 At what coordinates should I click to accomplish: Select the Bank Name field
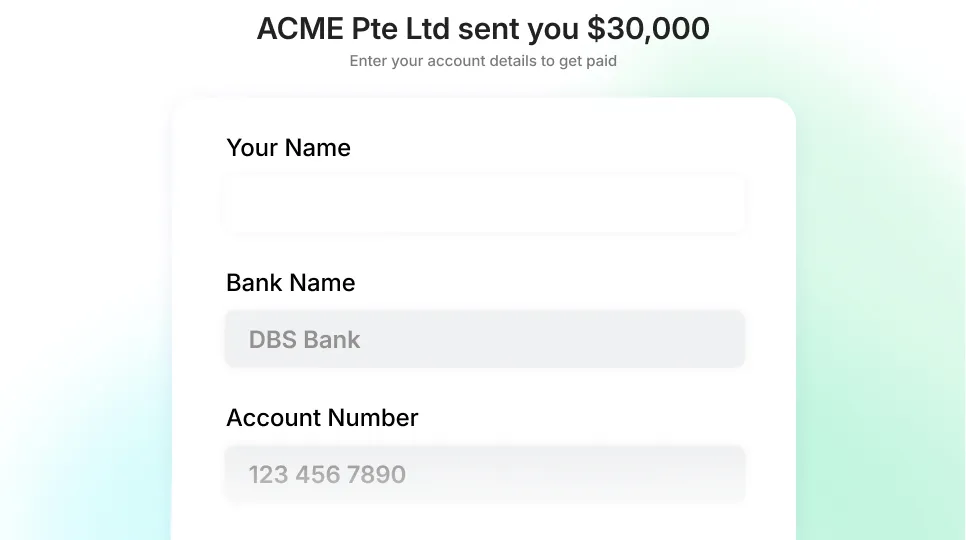click(484, 339)
